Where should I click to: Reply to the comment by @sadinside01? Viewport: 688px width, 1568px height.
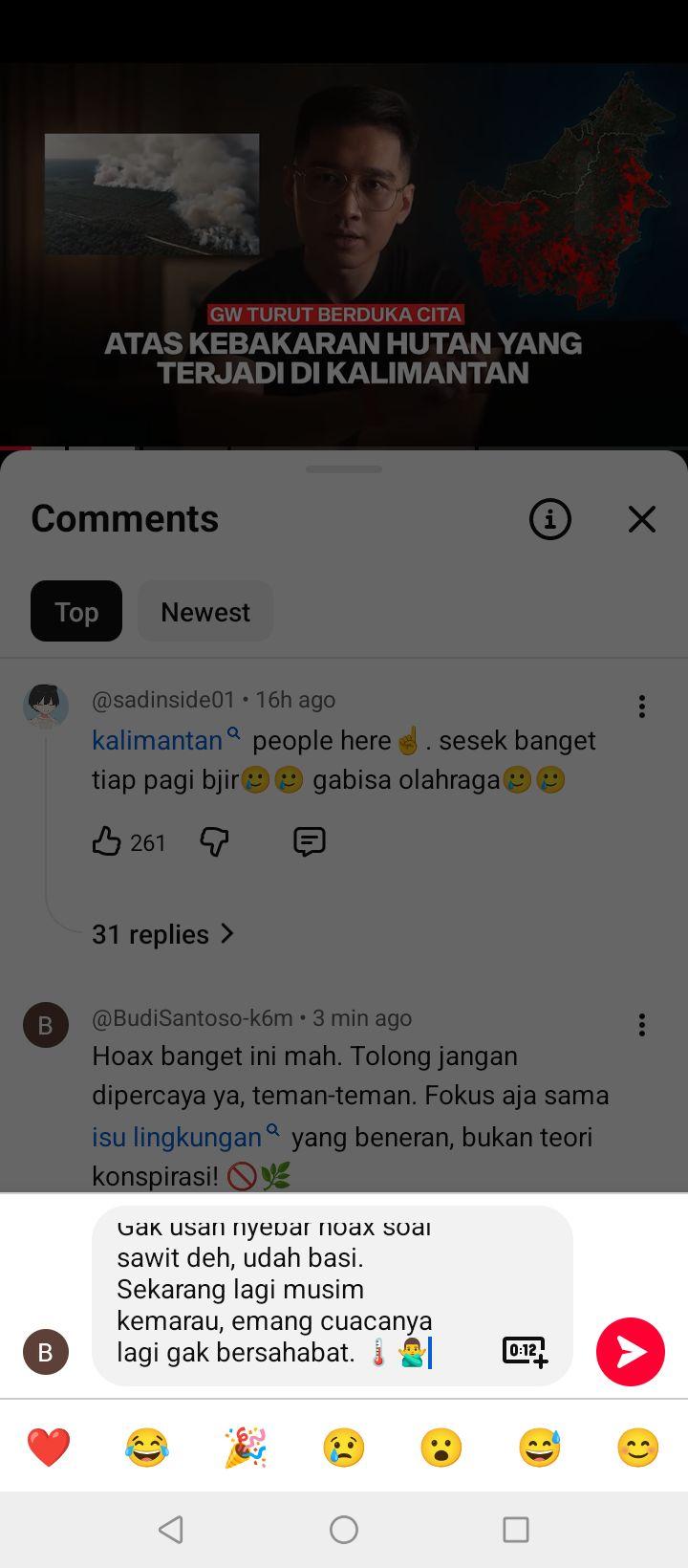pos(310,842)
